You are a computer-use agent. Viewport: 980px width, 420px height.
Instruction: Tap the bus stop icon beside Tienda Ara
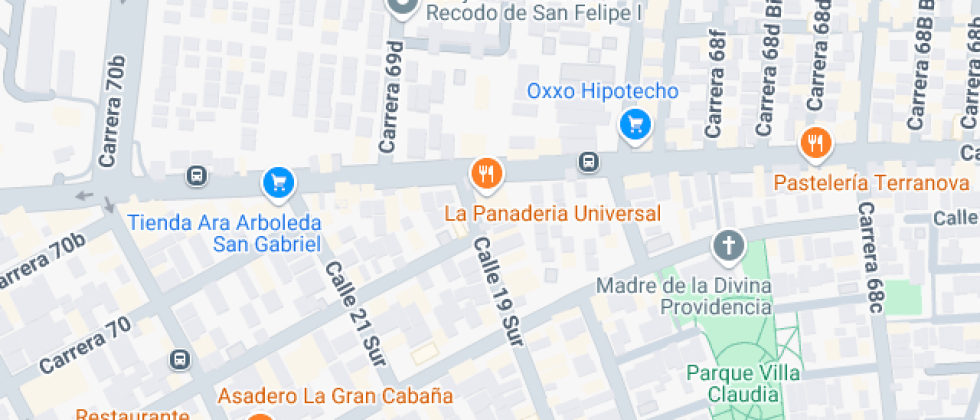tap(198, 177)
